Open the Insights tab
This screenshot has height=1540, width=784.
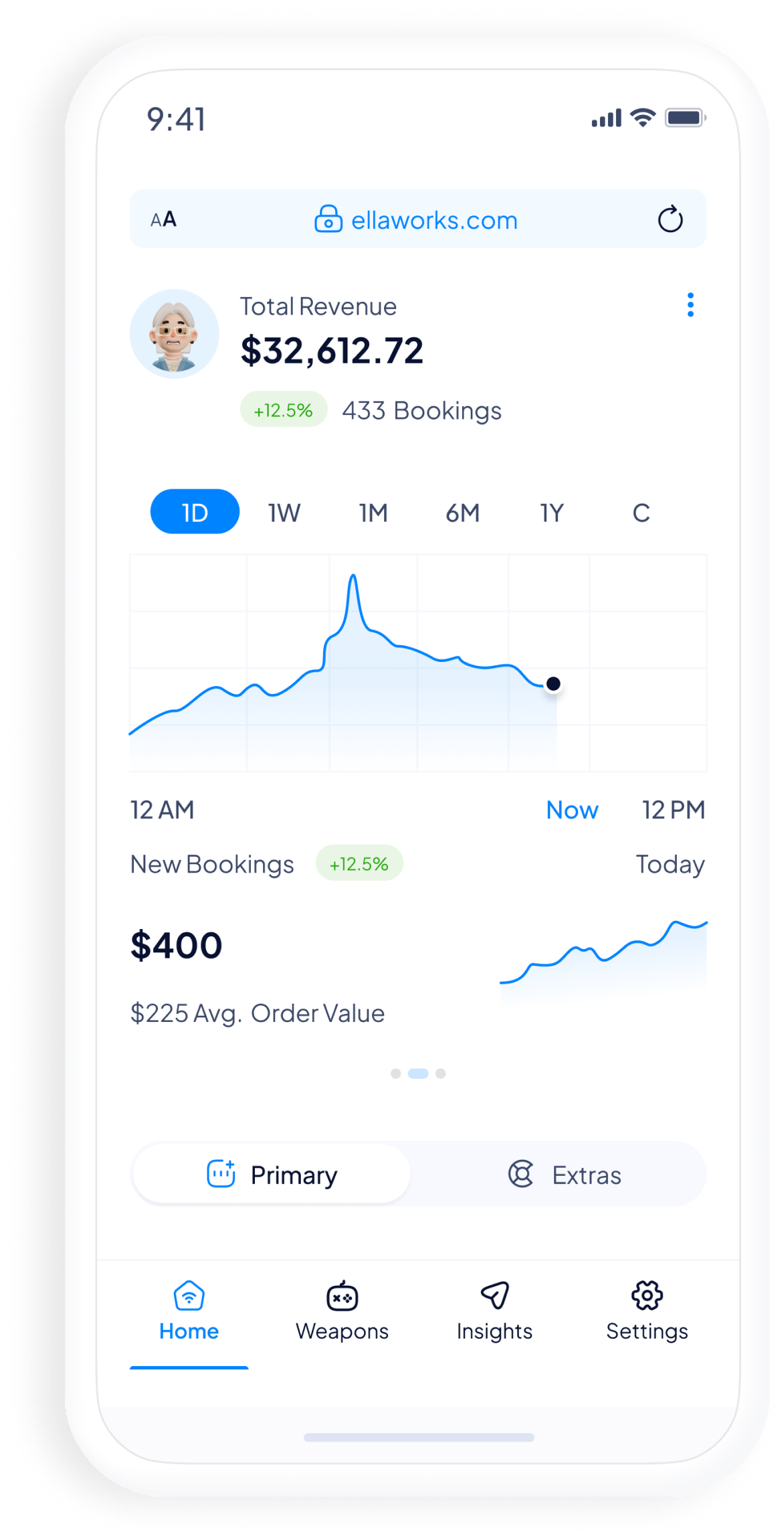(494, 1312)
